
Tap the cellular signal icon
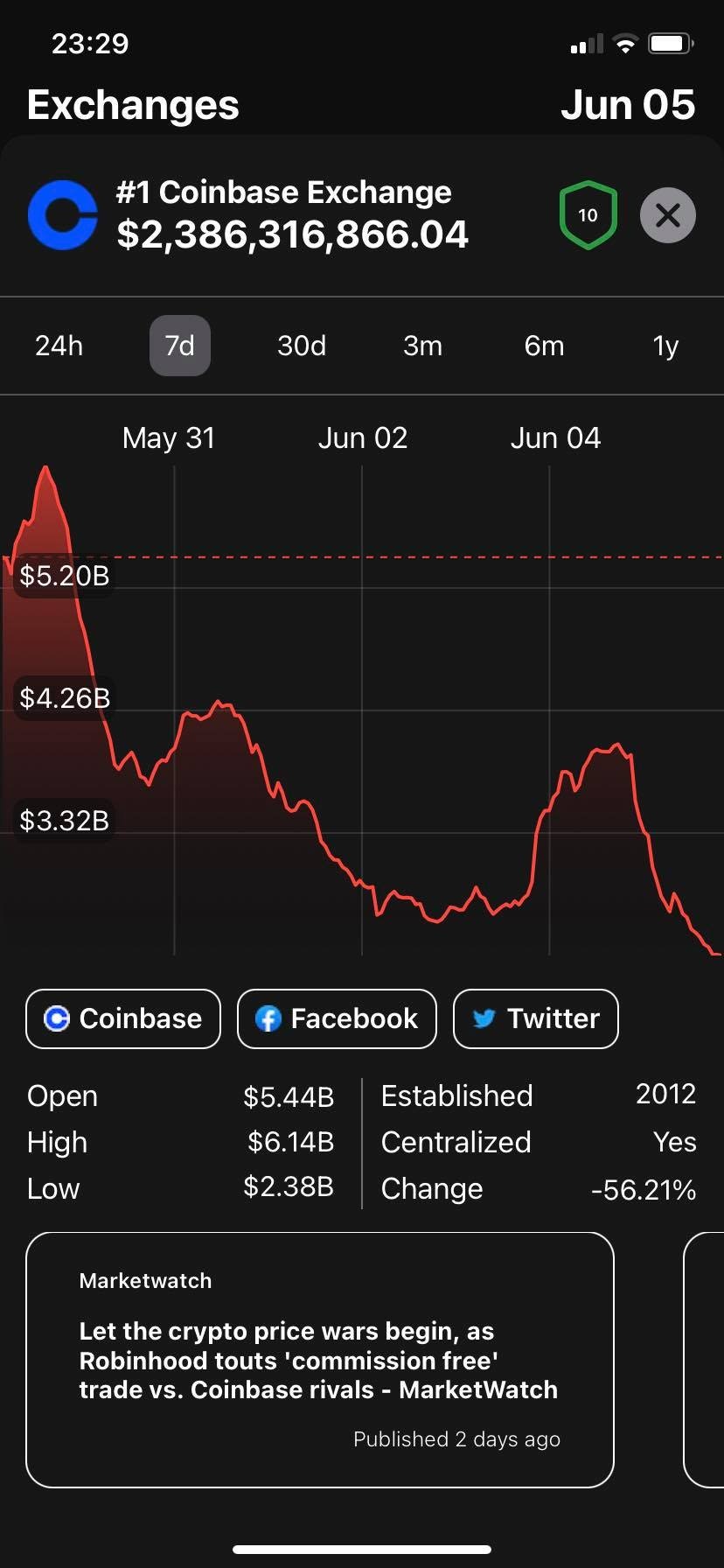pyautogui.click(x=584, y=42)
